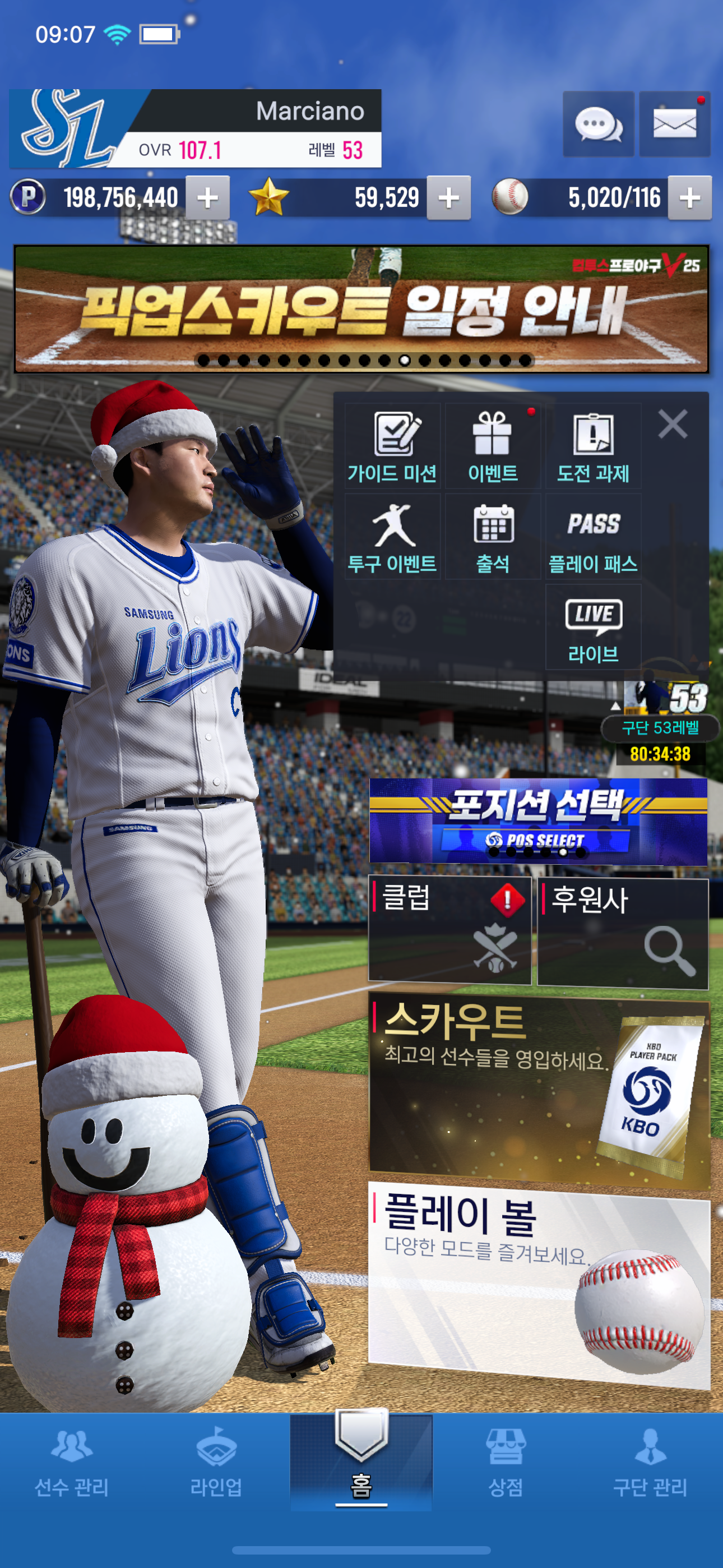Viewport: 723px width, 1568px height.
Task: Add more P points with plus button
Action: [207, 198]
